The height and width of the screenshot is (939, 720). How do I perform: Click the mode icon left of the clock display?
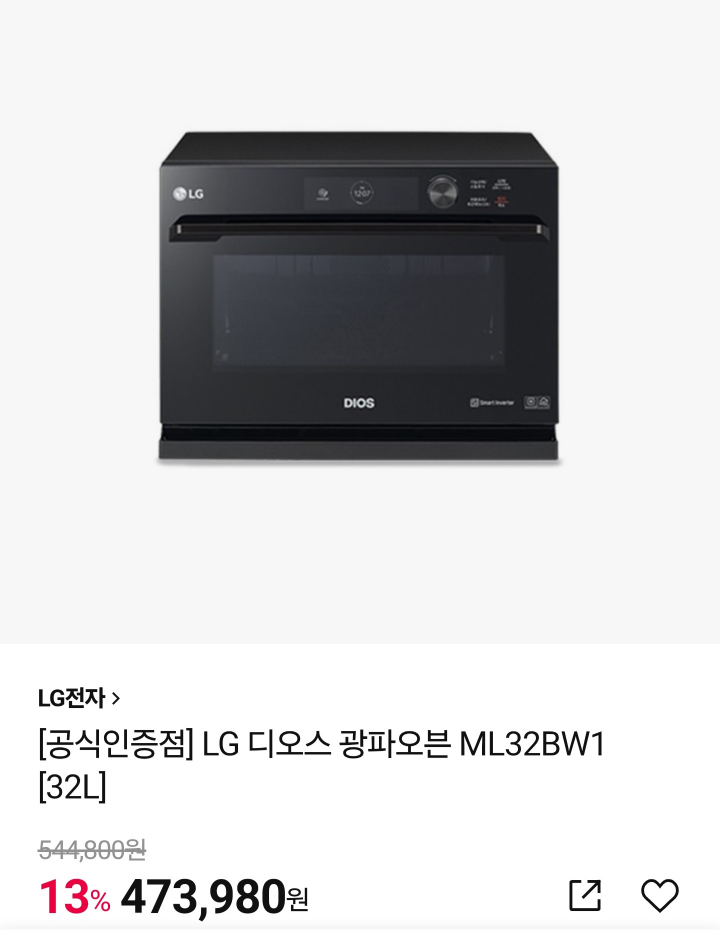click(322, 193)
